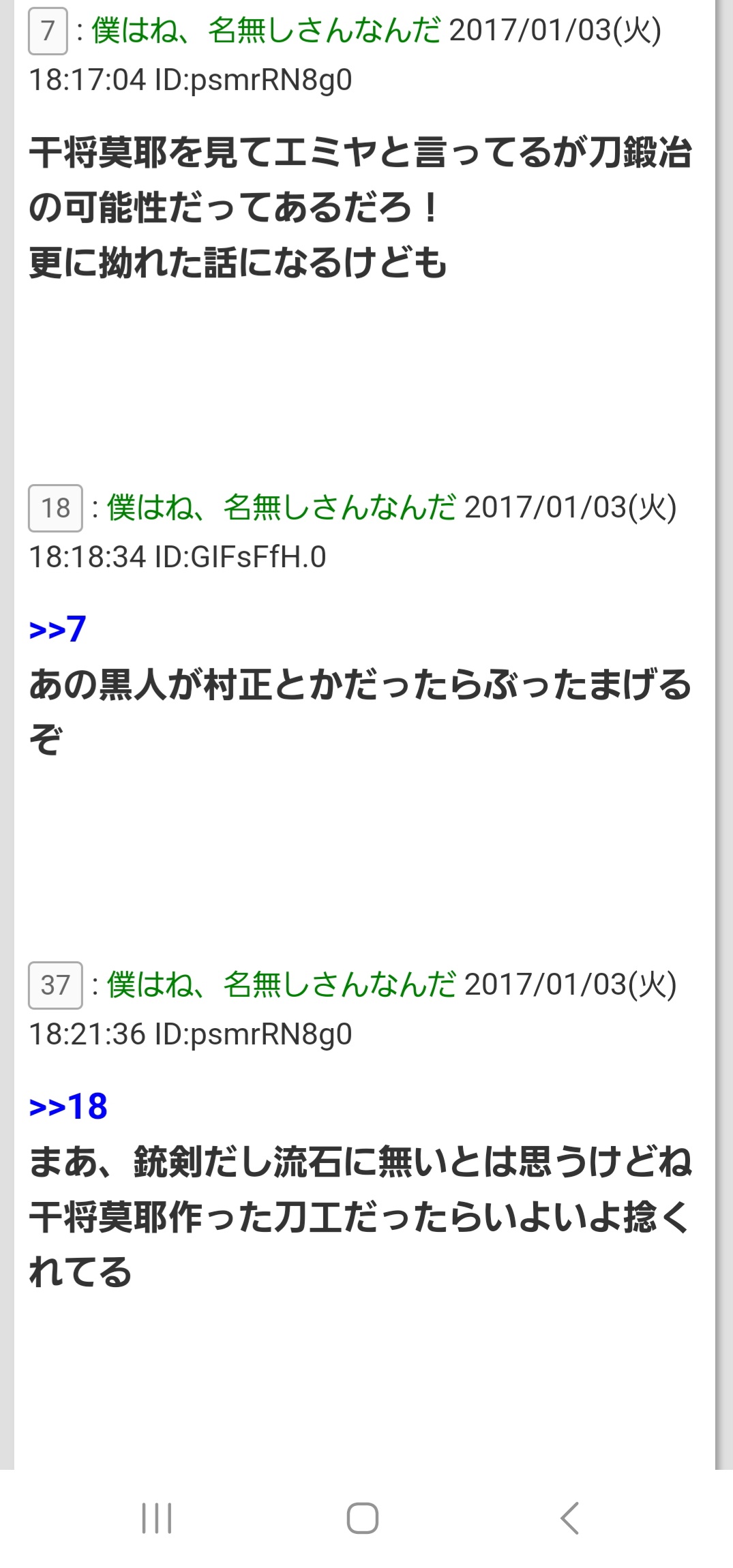Viewport: 733px width, 1568px height.
Task: Tap the post number 37 box
Action: [x=55, y=985]
